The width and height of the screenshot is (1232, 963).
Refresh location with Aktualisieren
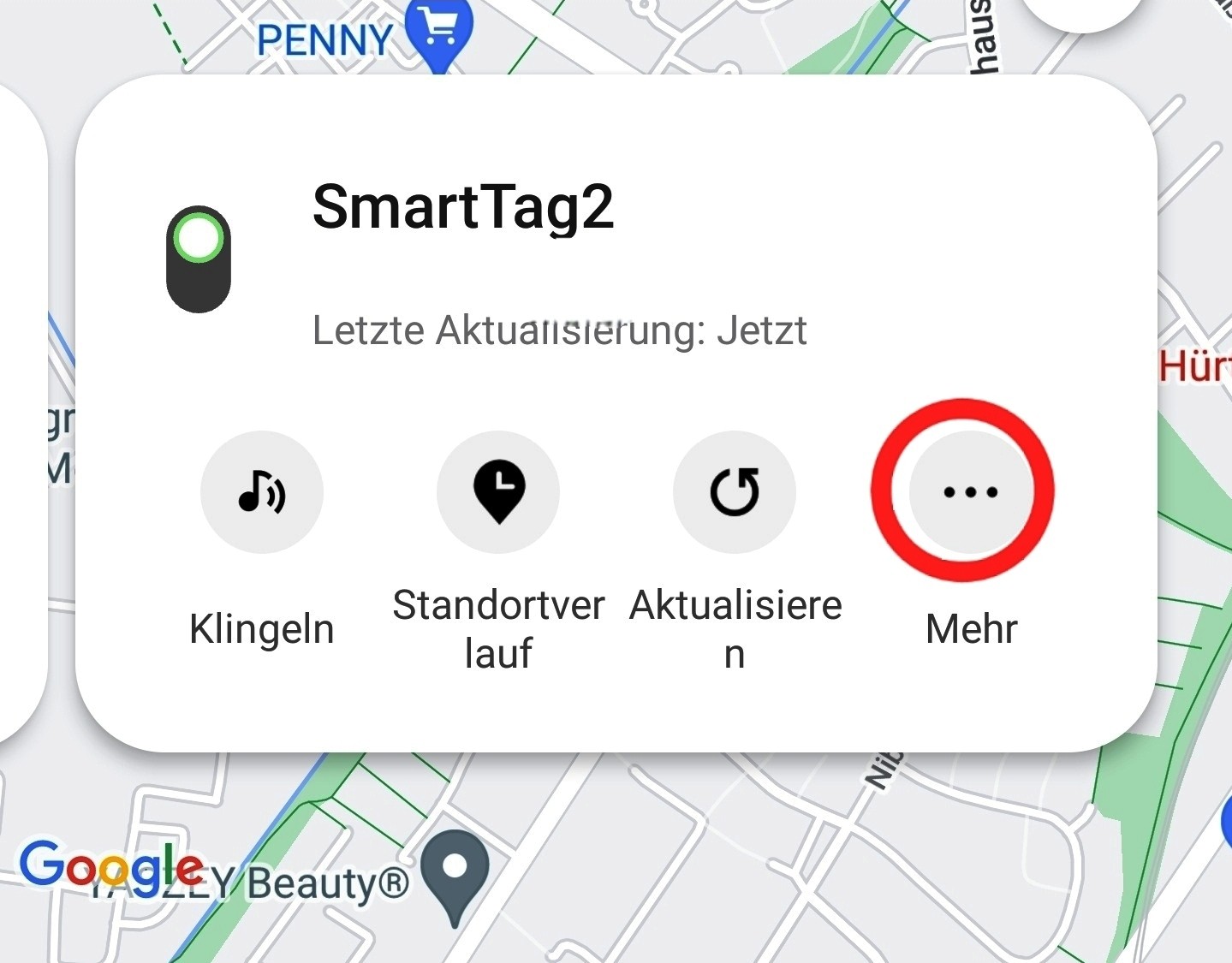tap(735, 492)
